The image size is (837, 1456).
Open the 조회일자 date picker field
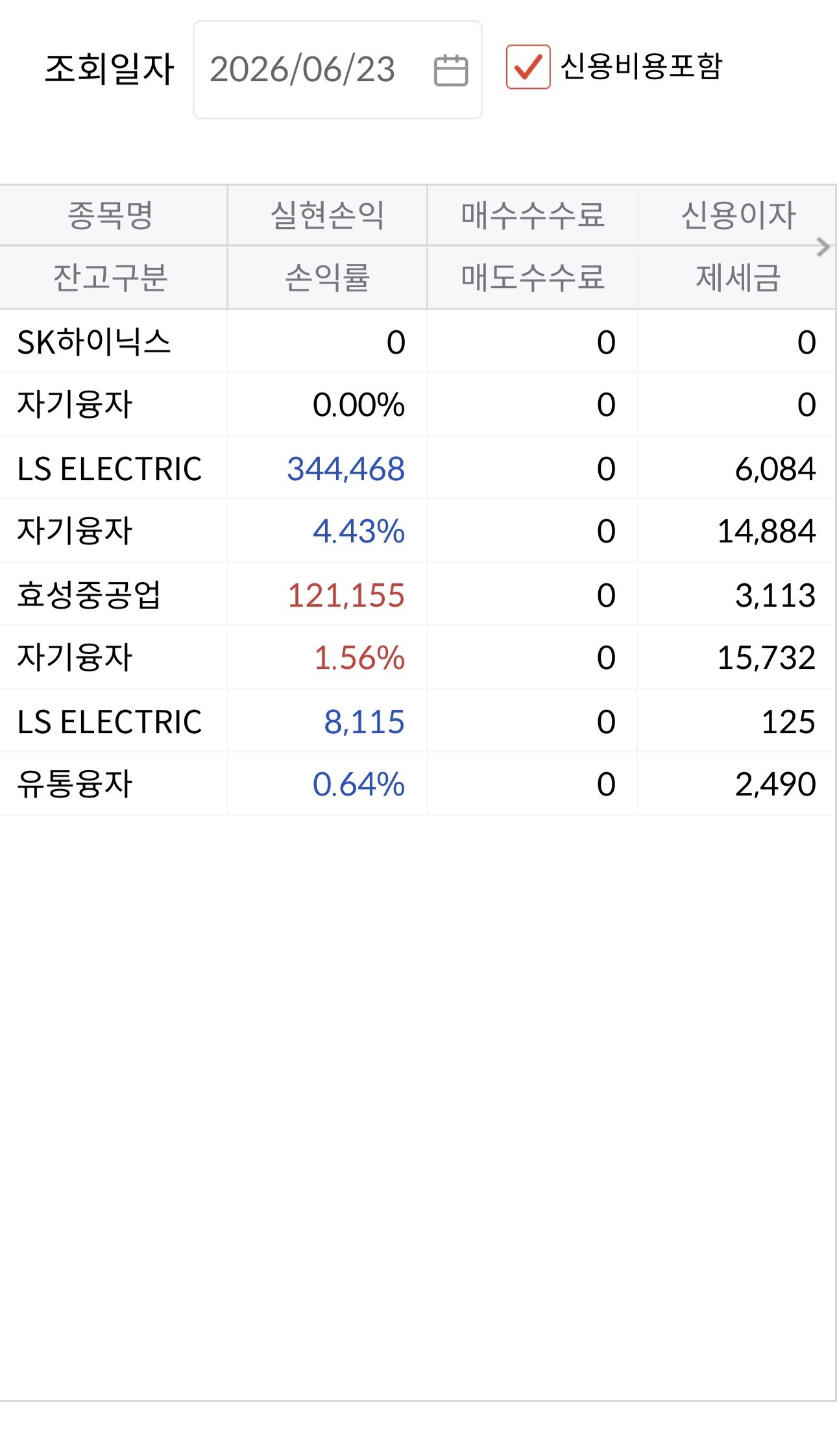click(337, 69)
